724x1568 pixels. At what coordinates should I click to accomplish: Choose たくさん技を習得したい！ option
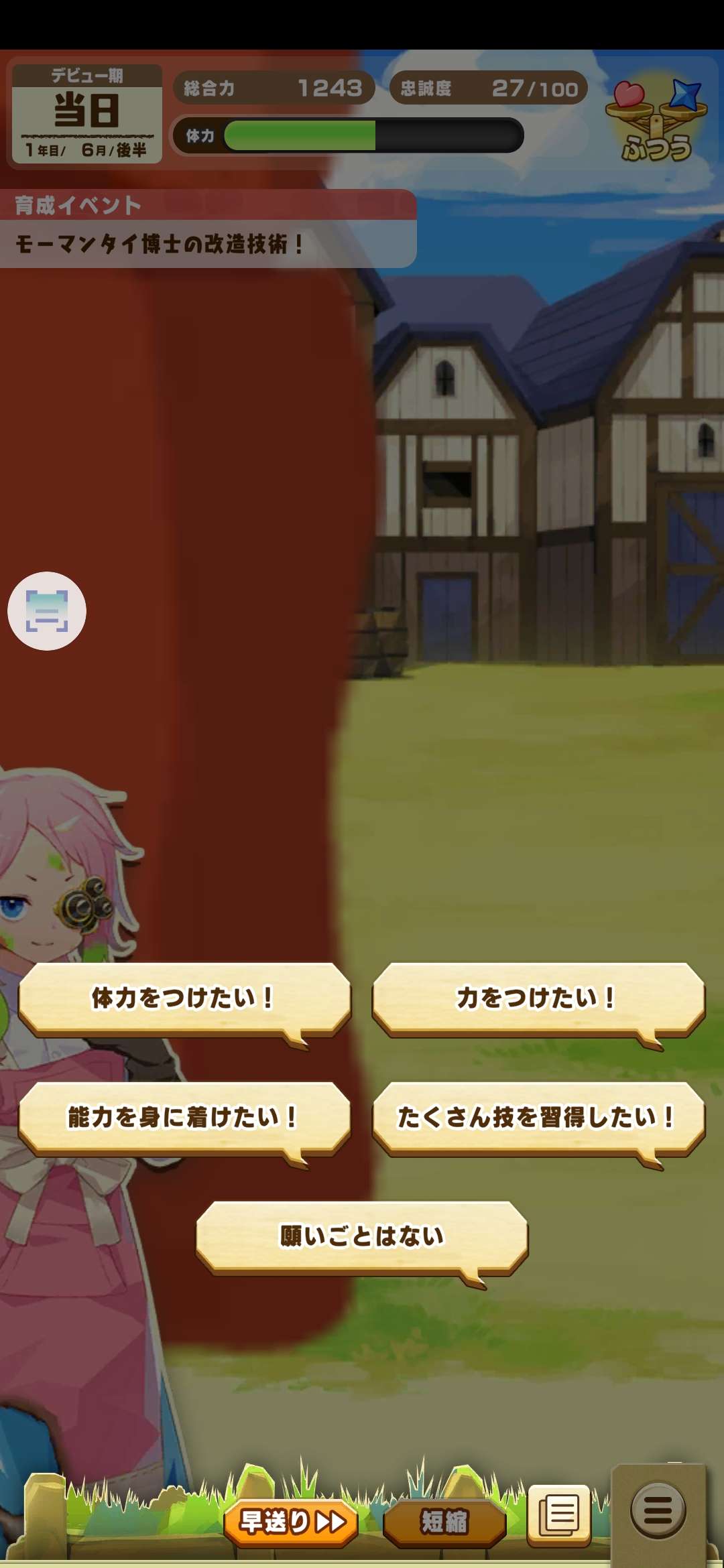point(538,1117)
